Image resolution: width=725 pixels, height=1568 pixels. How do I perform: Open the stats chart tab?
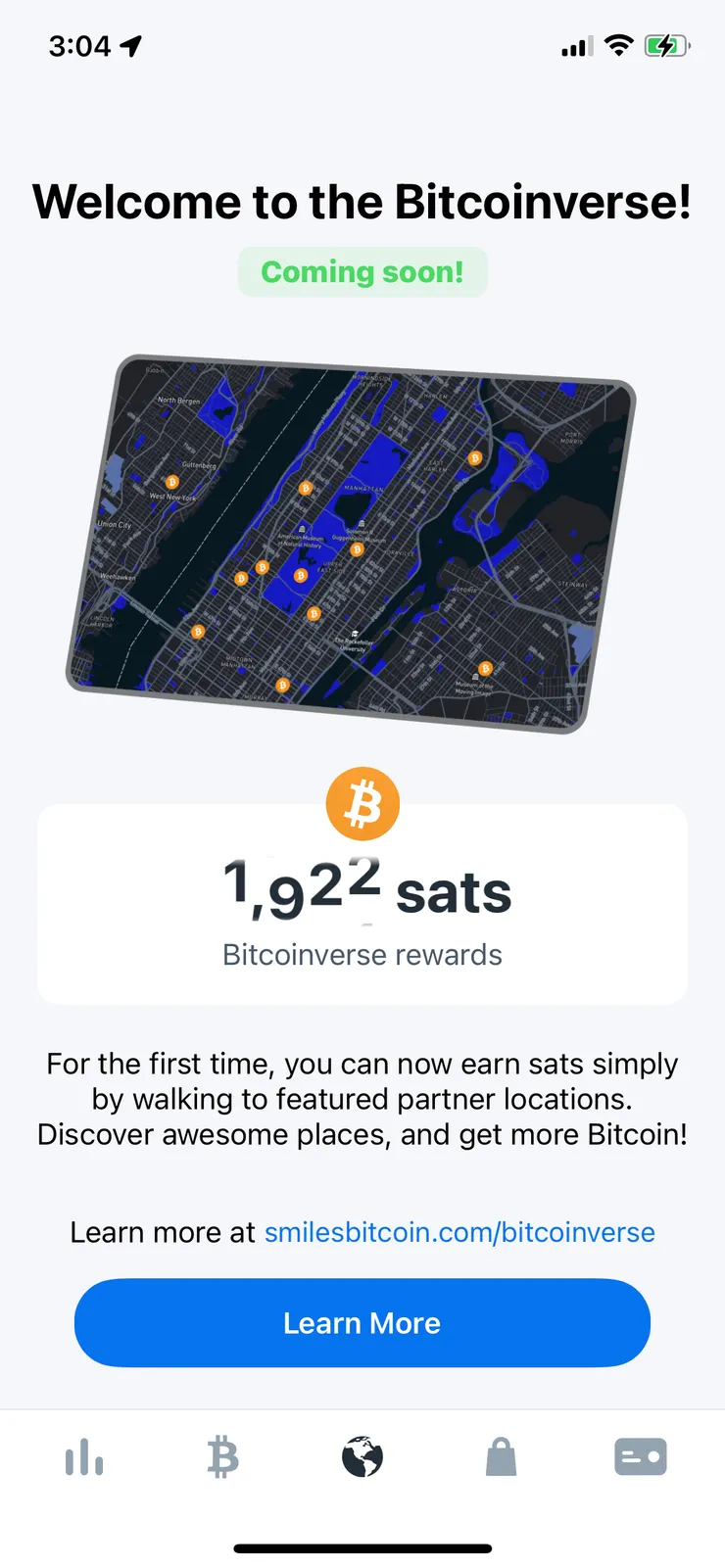[84, 1457]
